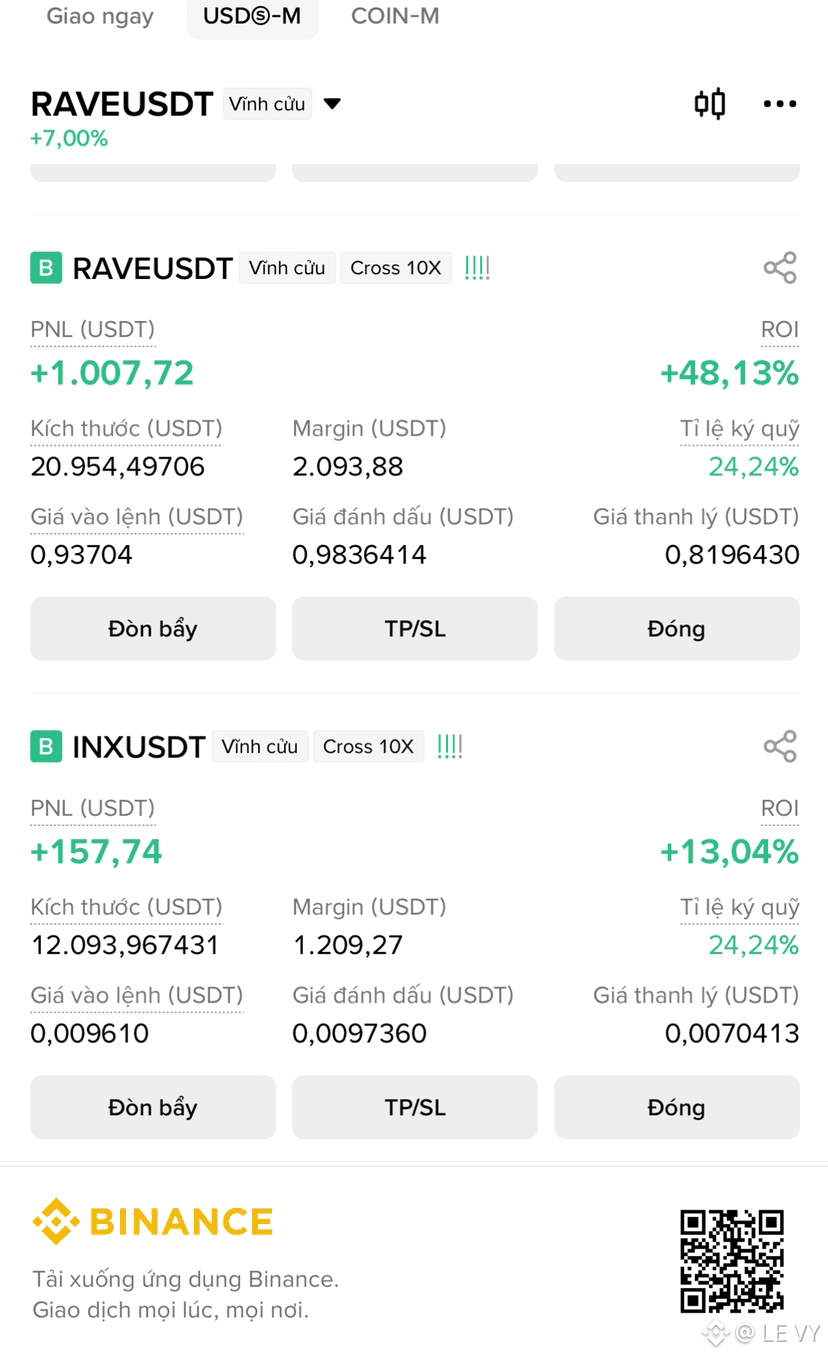Set TP/SL for RAVEUSDT position
Screen dimensions: 828x1358
click(x=415, y=628)
